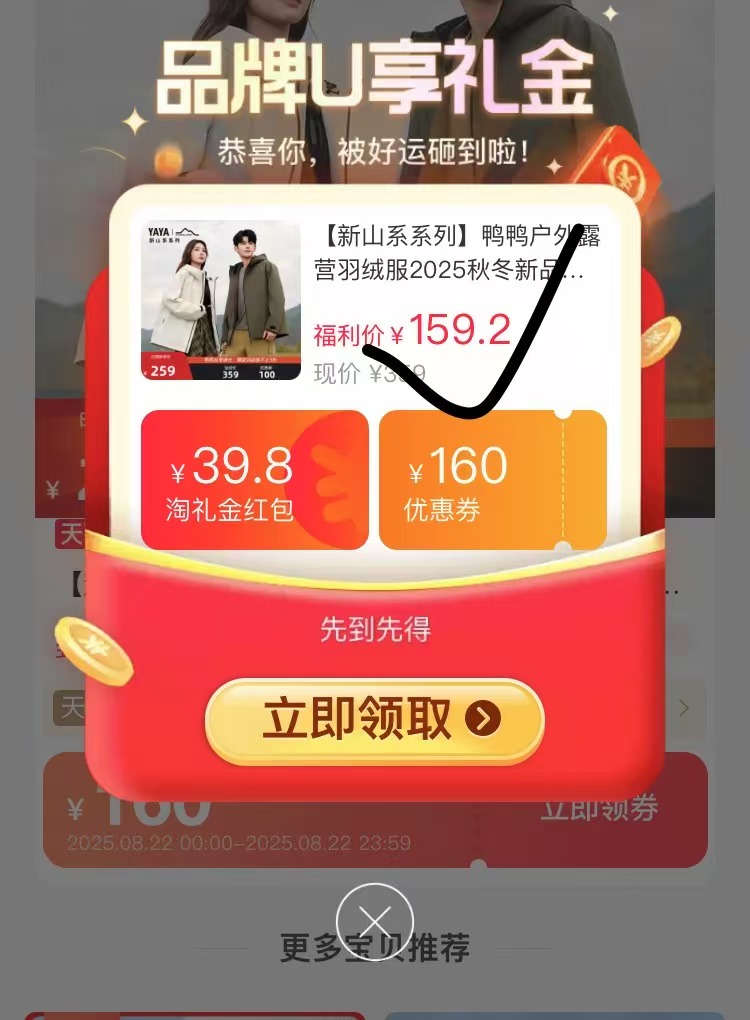
Task: Click the orange arrow inside 立即领取 button
Action: (483, 720)
